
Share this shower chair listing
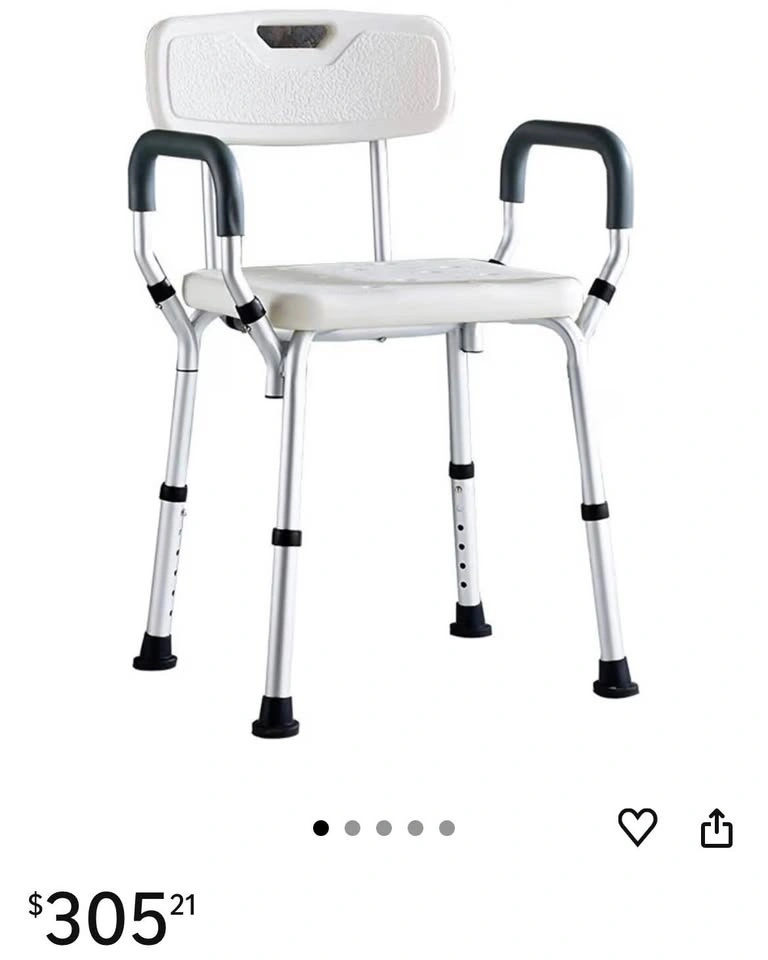[x=716, y=828]
